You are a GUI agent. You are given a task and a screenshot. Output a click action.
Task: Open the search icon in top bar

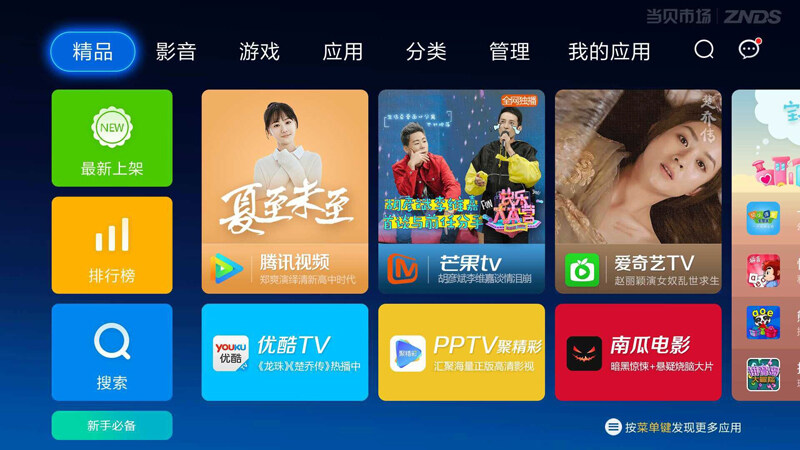704,50
